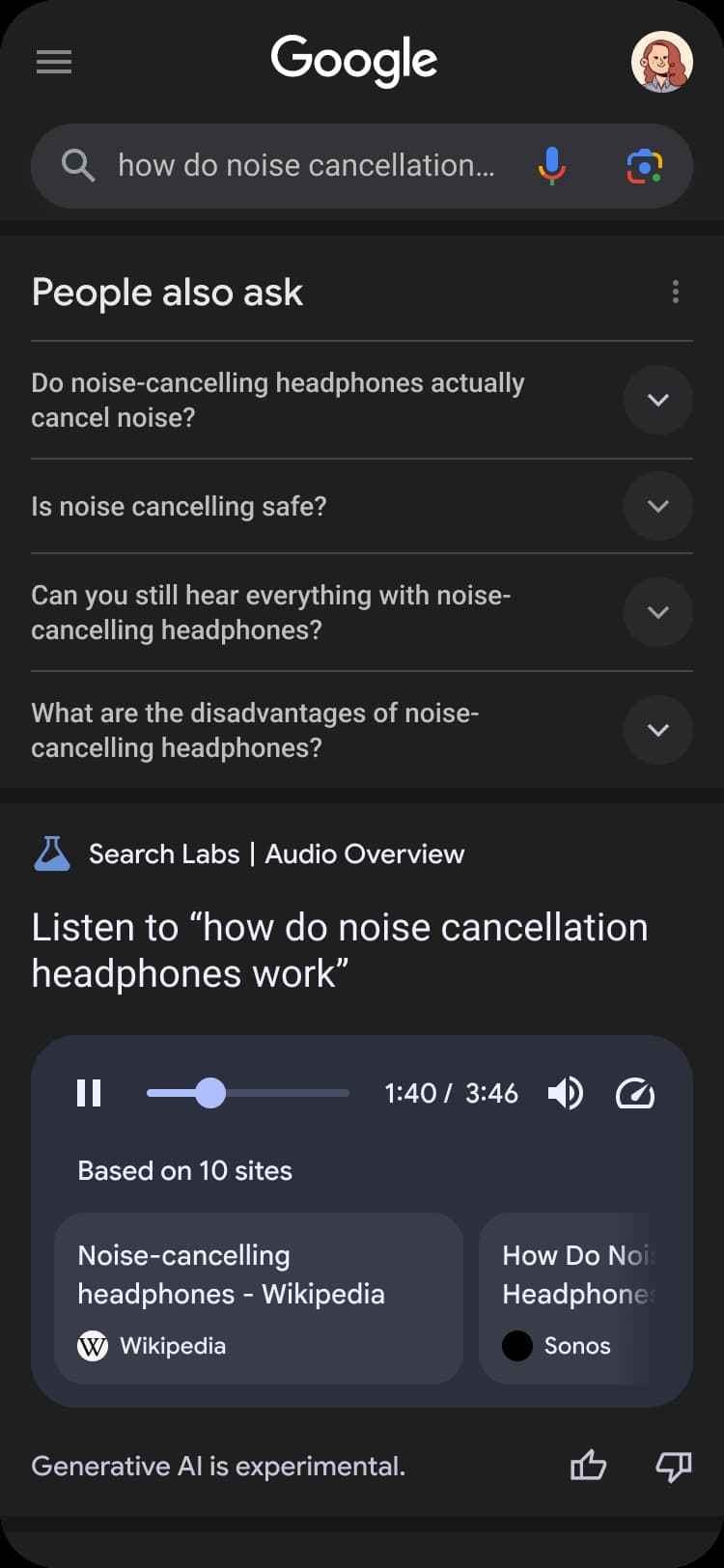Mute the Audio Overview volume

click(565, 1093)
